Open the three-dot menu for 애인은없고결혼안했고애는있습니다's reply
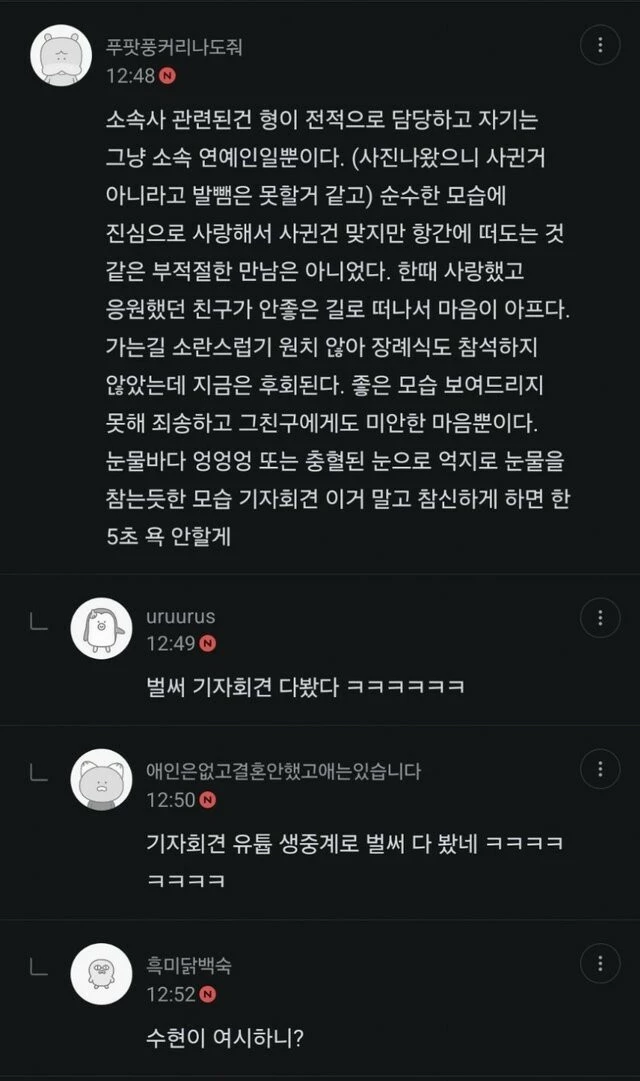 click(600, 769)
